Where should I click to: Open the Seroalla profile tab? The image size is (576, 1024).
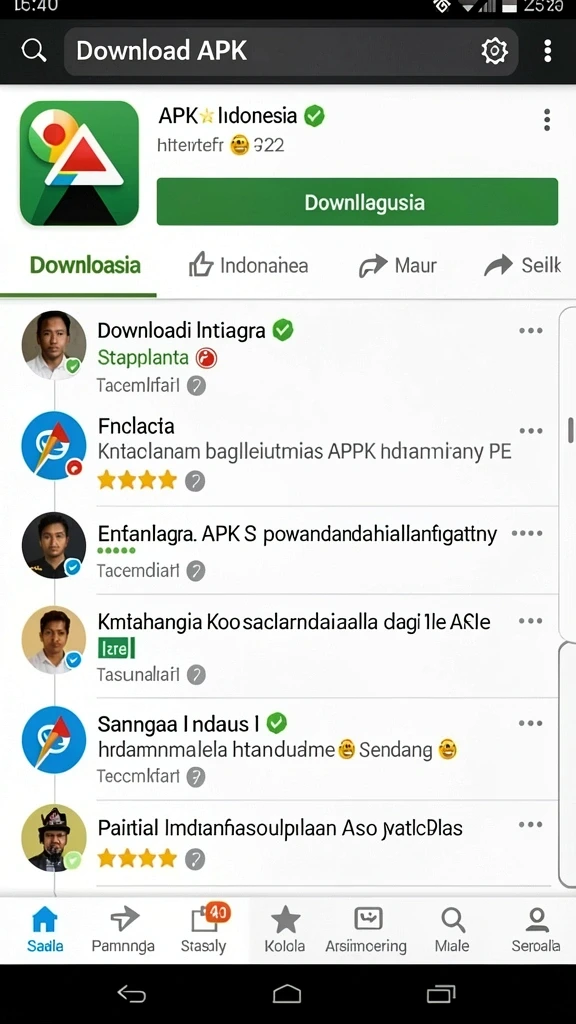tap(536, 929)
